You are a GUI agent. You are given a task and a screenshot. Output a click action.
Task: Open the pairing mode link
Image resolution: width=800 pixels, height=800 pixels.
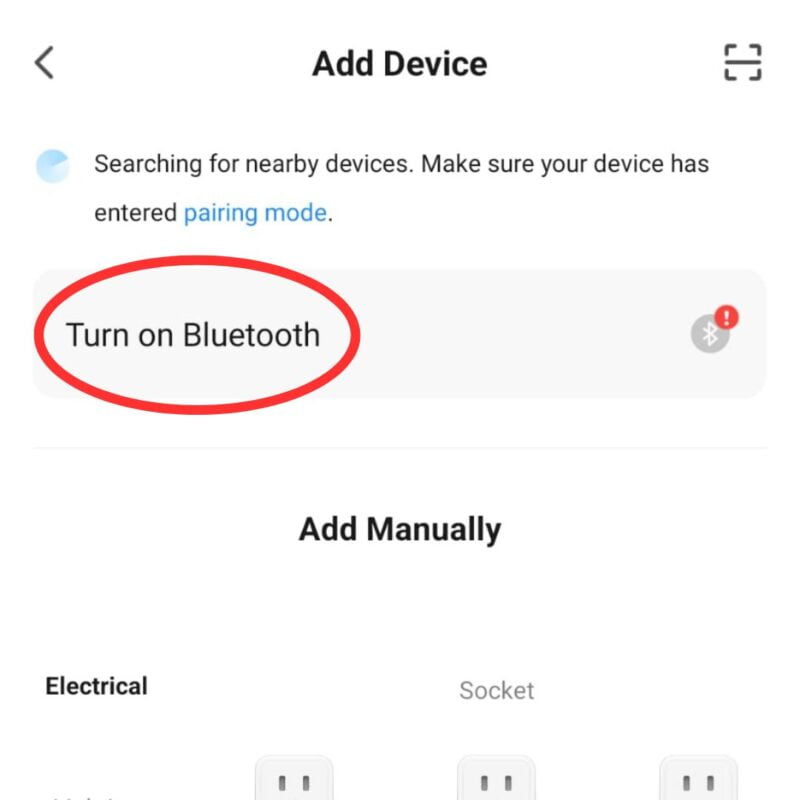tap(255, 213)
